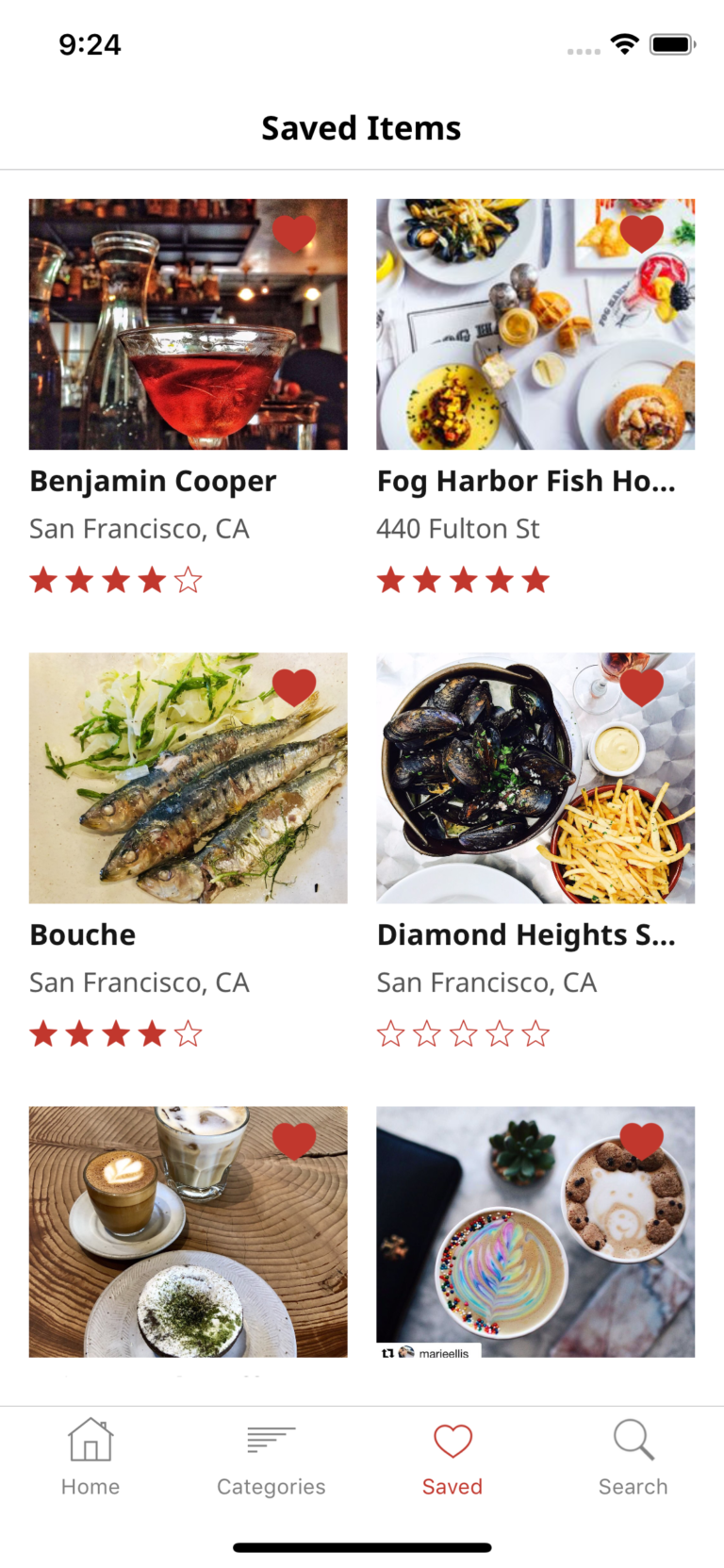The image size is (724, 1568).
Task: Rate Diamond Heights one star
Action: pos(390,1033)
